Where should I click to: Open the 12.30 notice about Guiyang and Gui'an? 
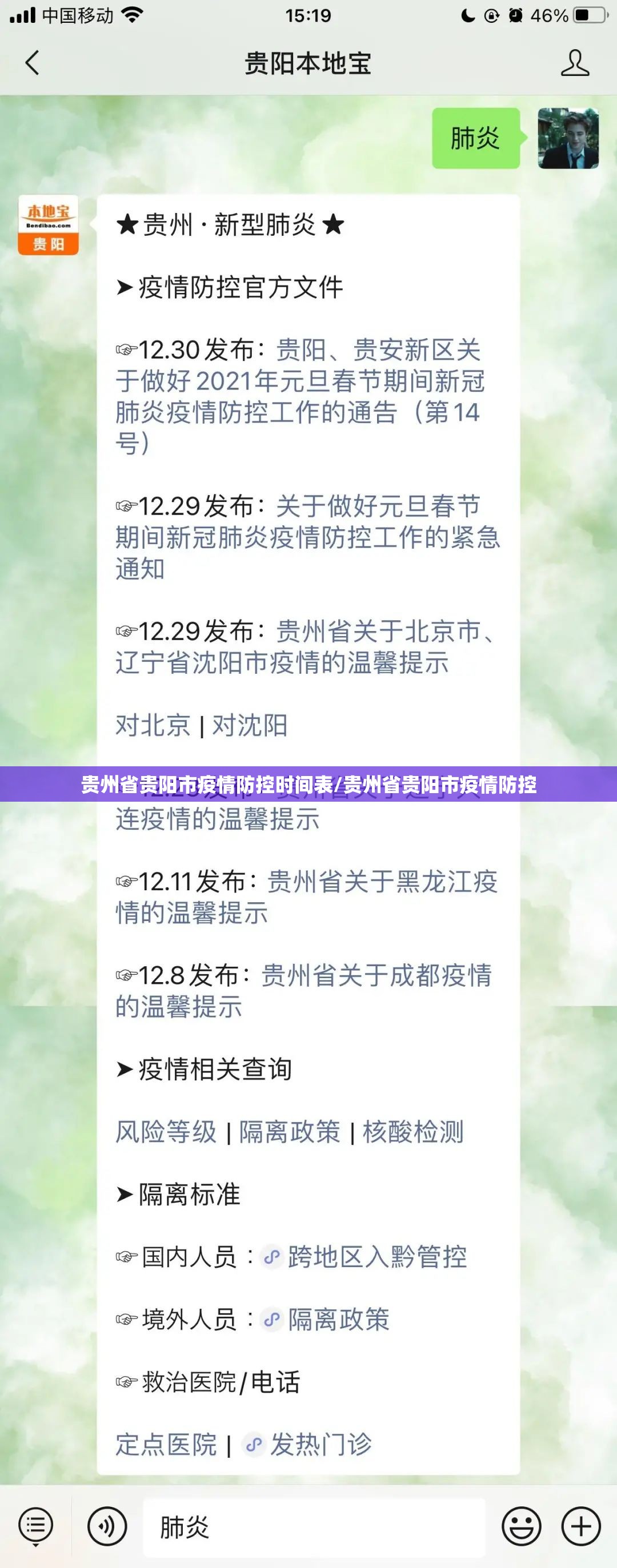pos(300,381)
